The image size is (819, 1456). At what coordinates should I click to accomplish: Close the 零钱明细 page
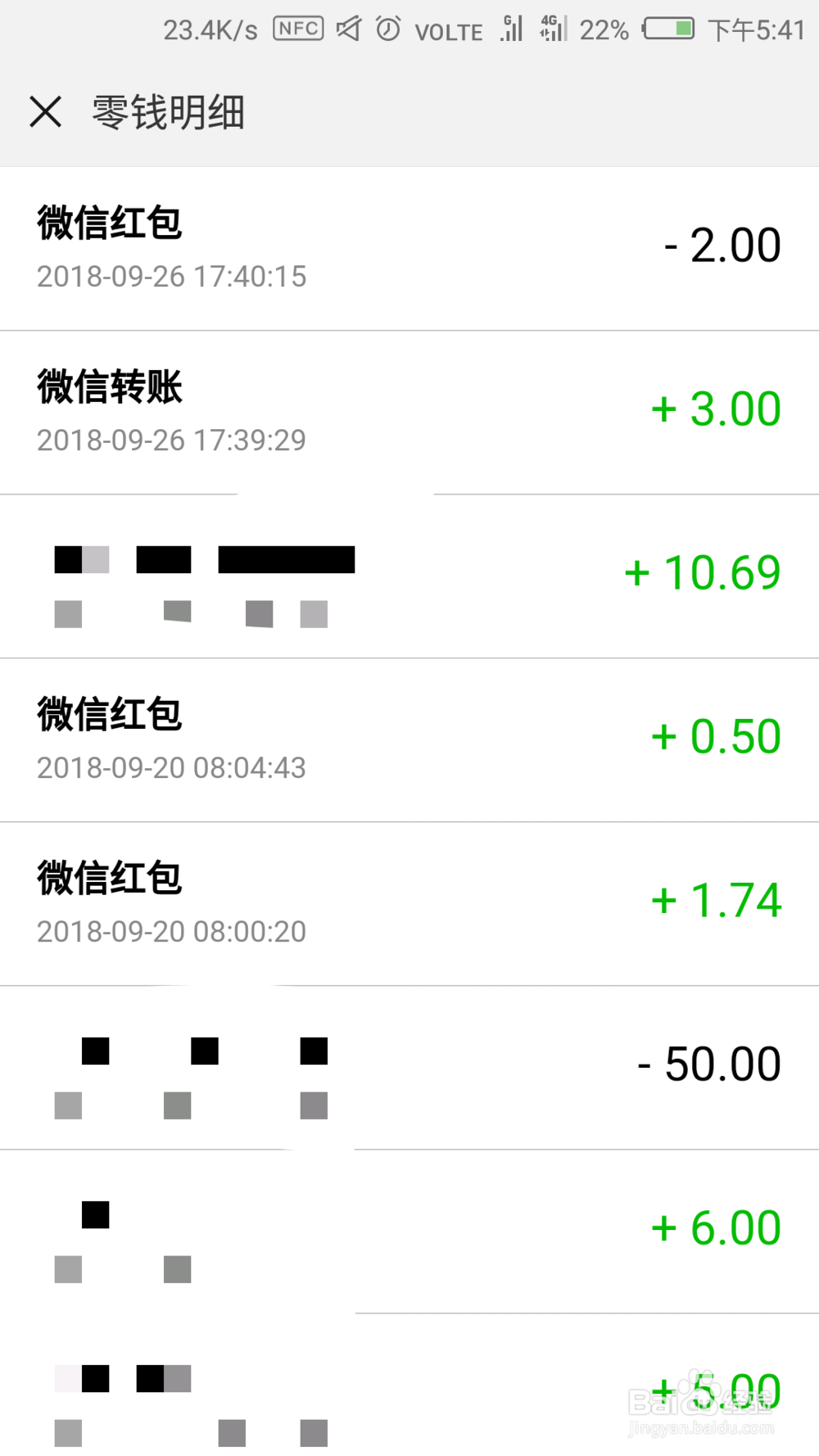coord(46,111)
